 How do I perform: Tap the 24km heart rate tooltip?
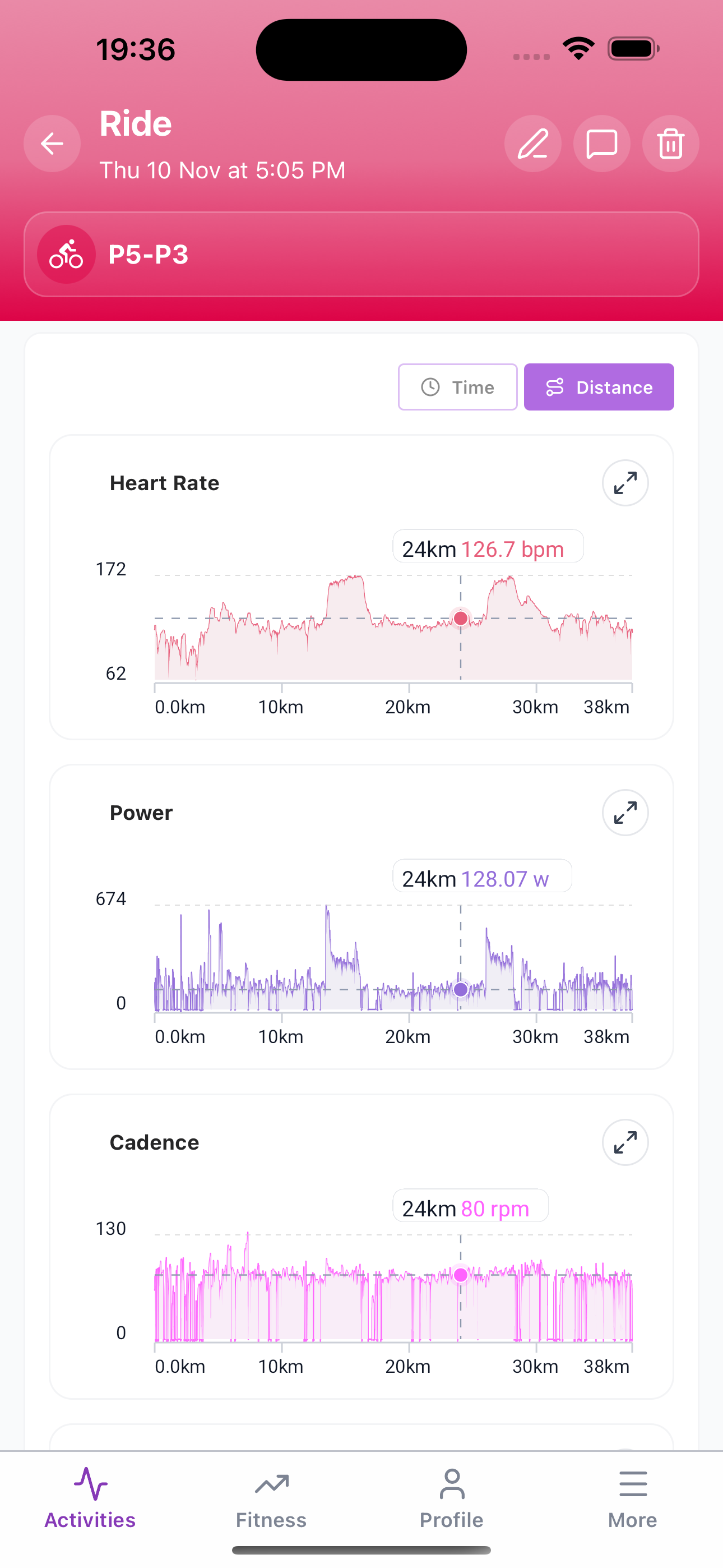[x=488, y=548]
